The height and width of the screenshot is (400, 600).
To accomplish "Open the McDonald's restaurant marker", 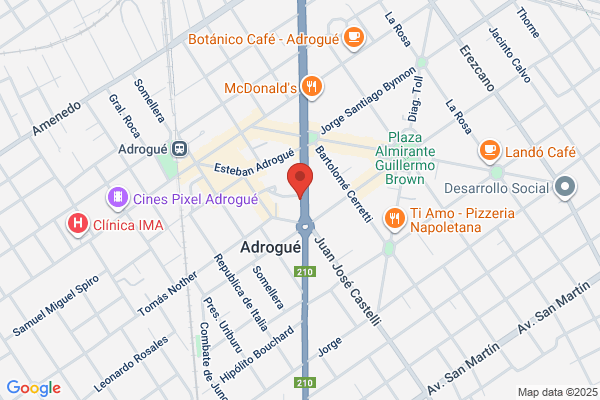I will point(312,87).
